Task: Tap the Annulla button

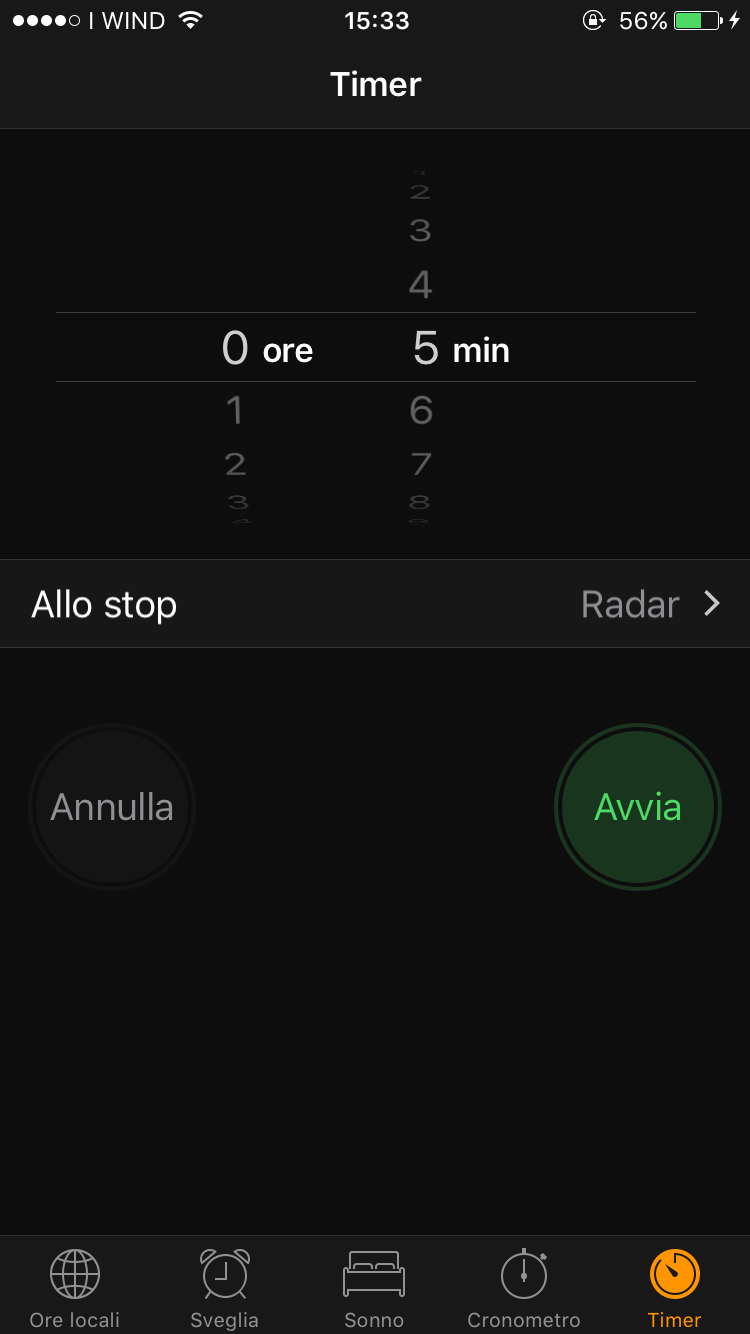Action: pos(112,807)
